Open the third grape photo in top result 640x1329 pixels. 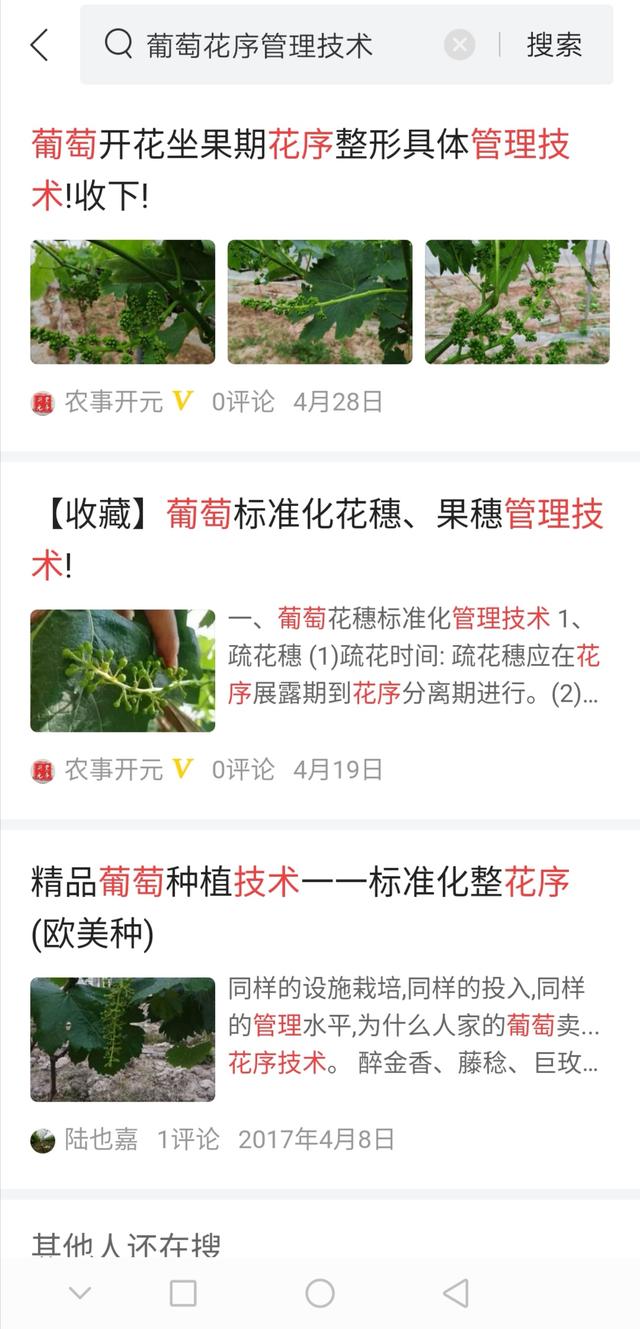(517, 302)
